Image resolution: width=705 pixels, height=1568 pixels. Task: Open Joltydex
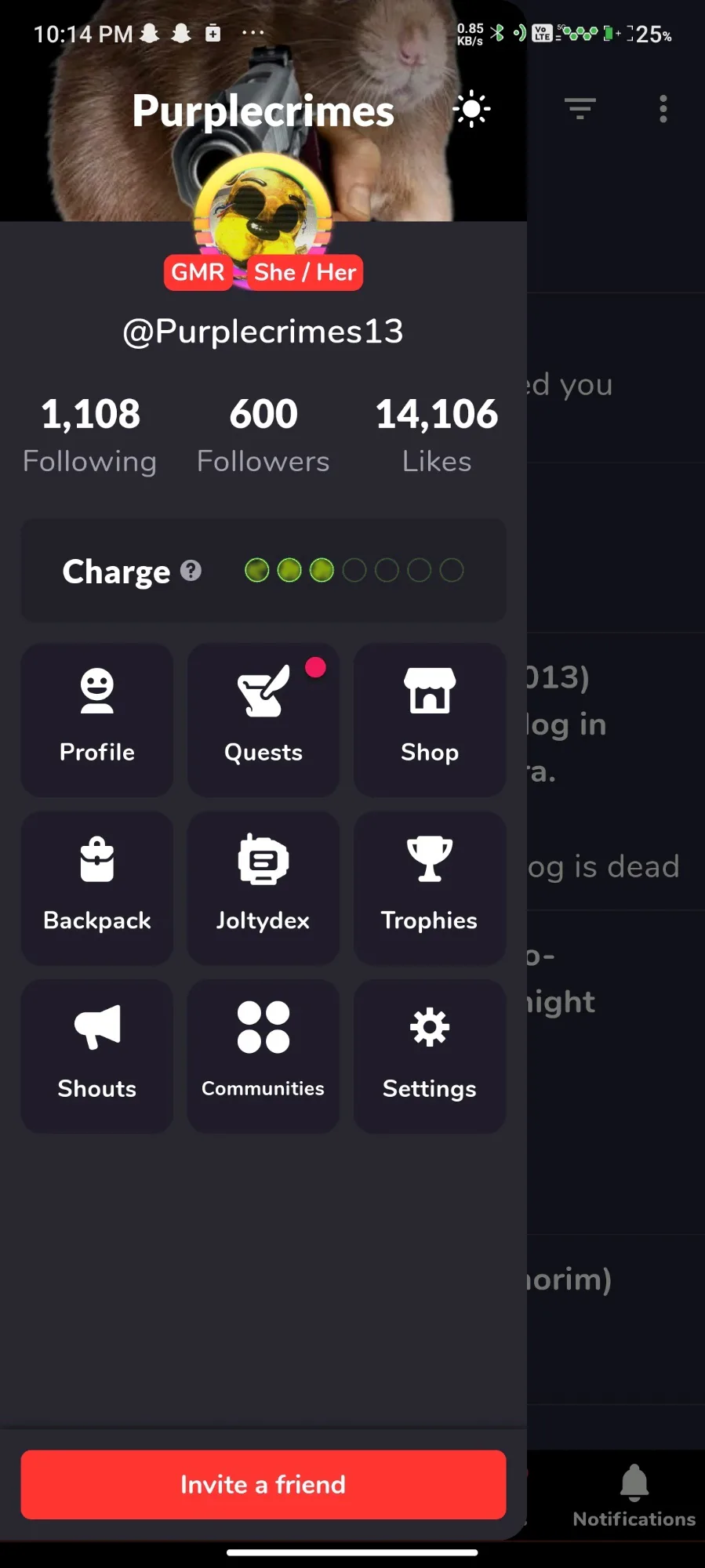(263, 888)
